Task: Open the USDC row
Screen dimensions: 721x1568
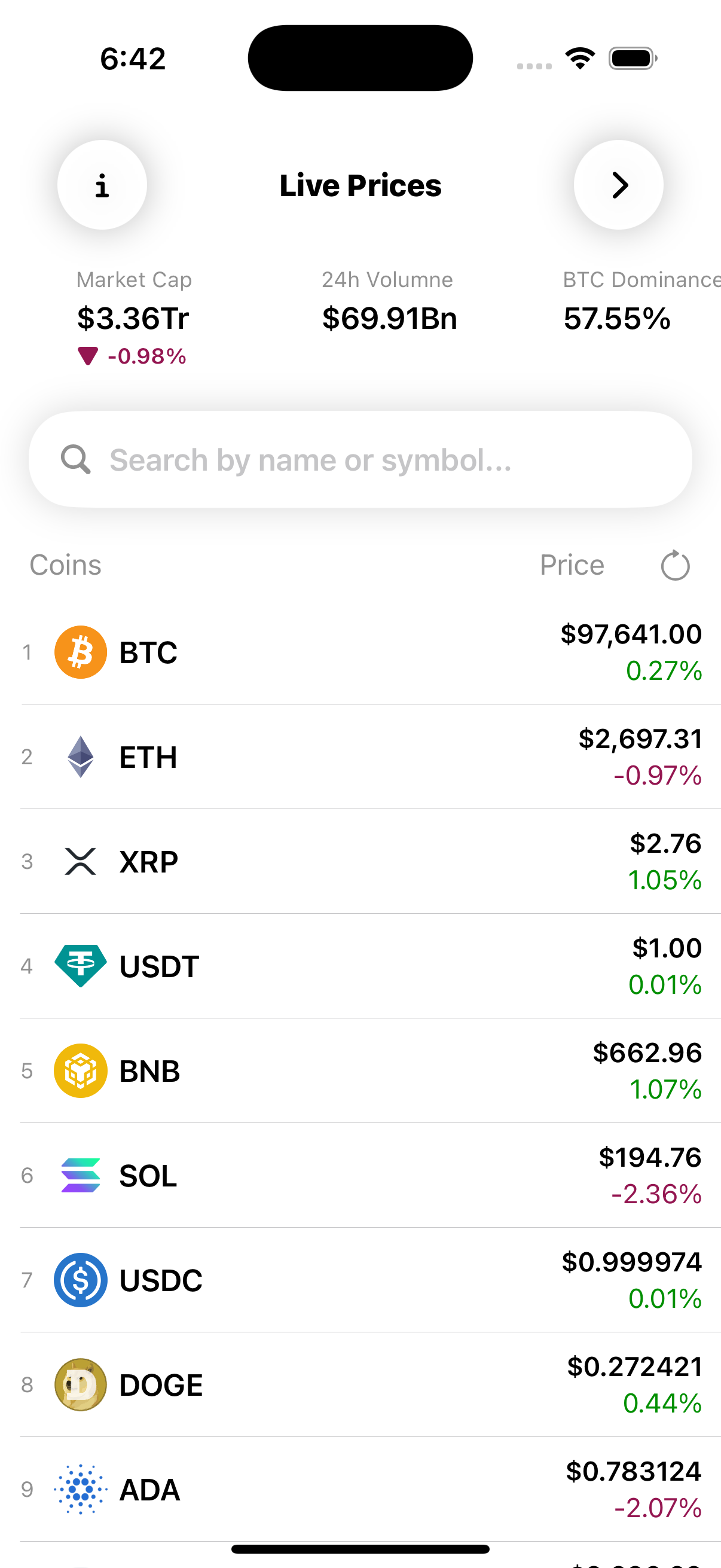Action: coord(360,1281)
